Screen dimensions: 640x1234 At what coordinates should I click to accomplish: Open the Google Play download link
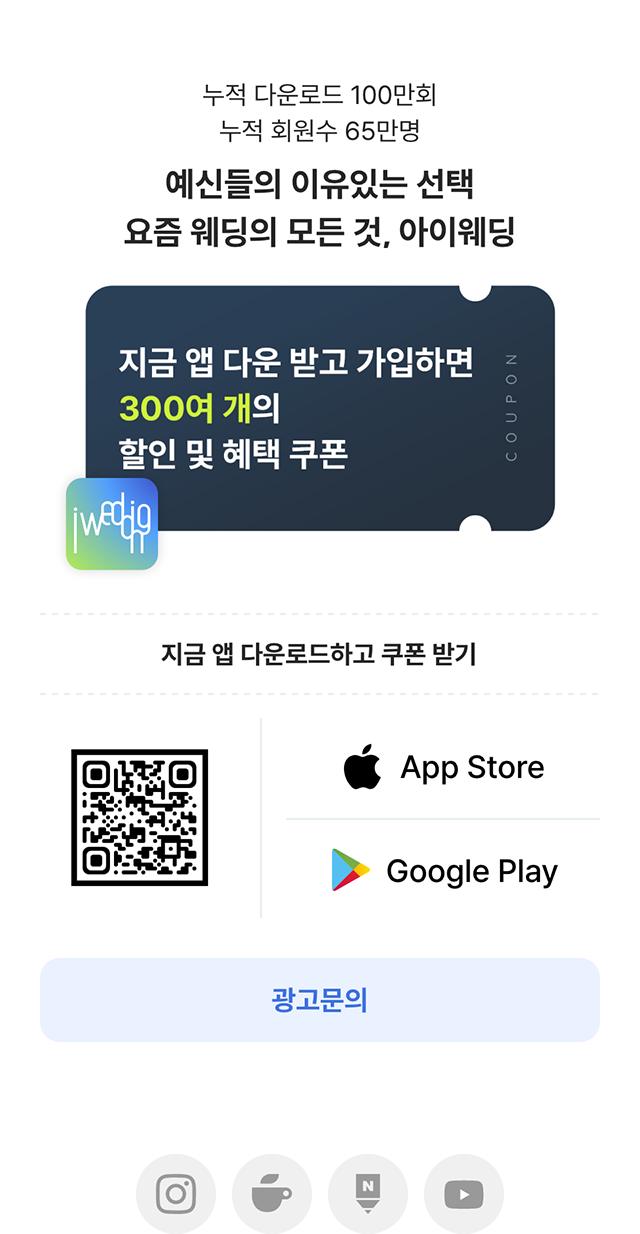tap(443, 871)
